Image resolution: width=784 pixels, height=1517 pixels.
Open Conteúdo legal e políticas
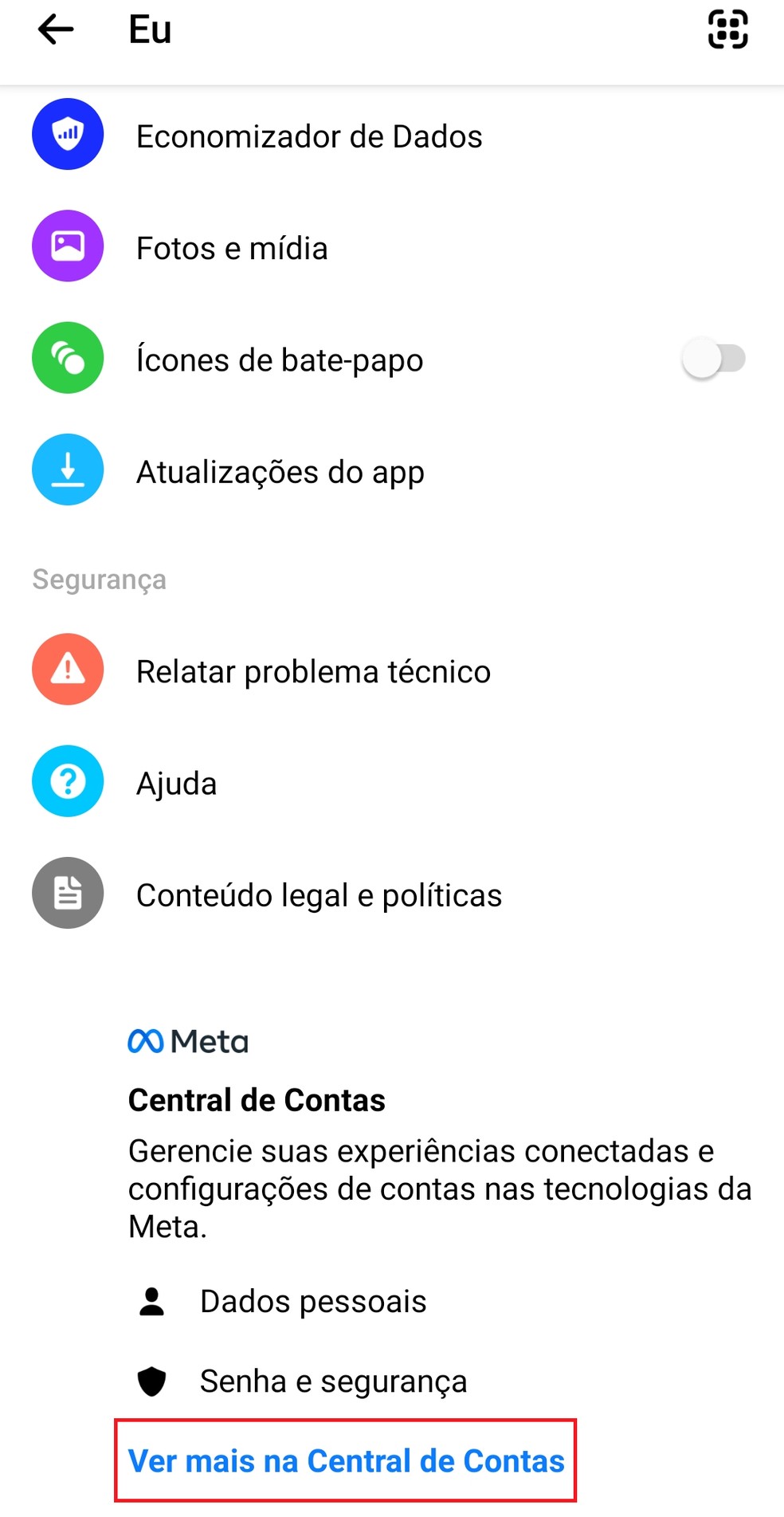(319, 895)
